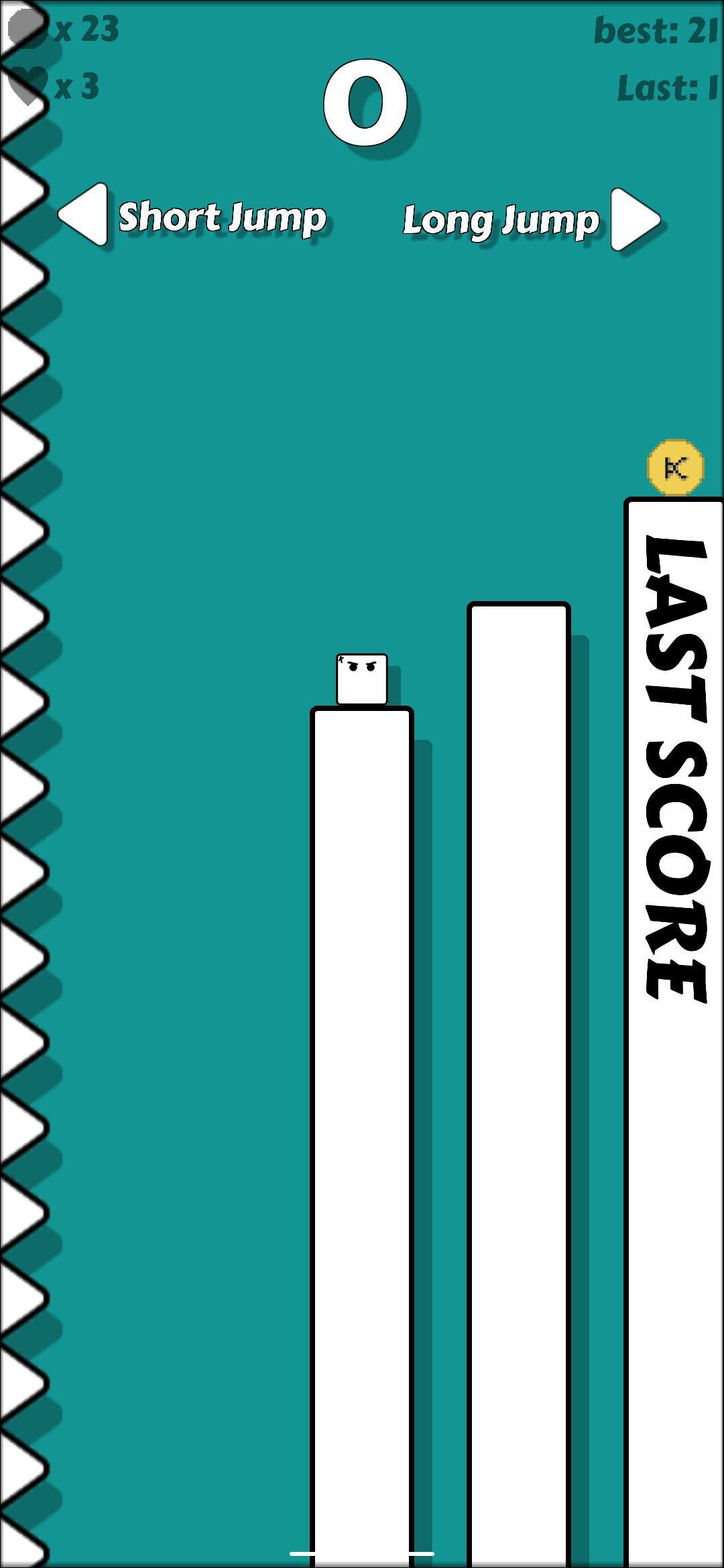Tap the Short Jump left arrow
724x1568 pixels.
click(84, 214)
